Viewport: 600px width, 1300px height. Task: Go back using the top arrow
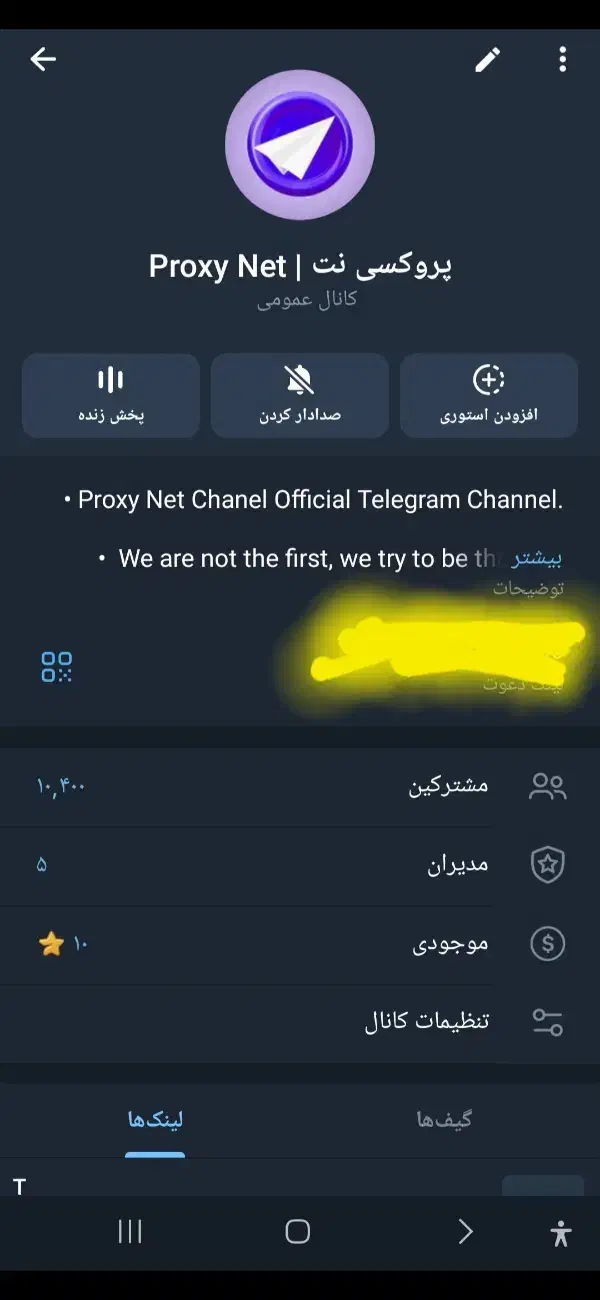43,60
